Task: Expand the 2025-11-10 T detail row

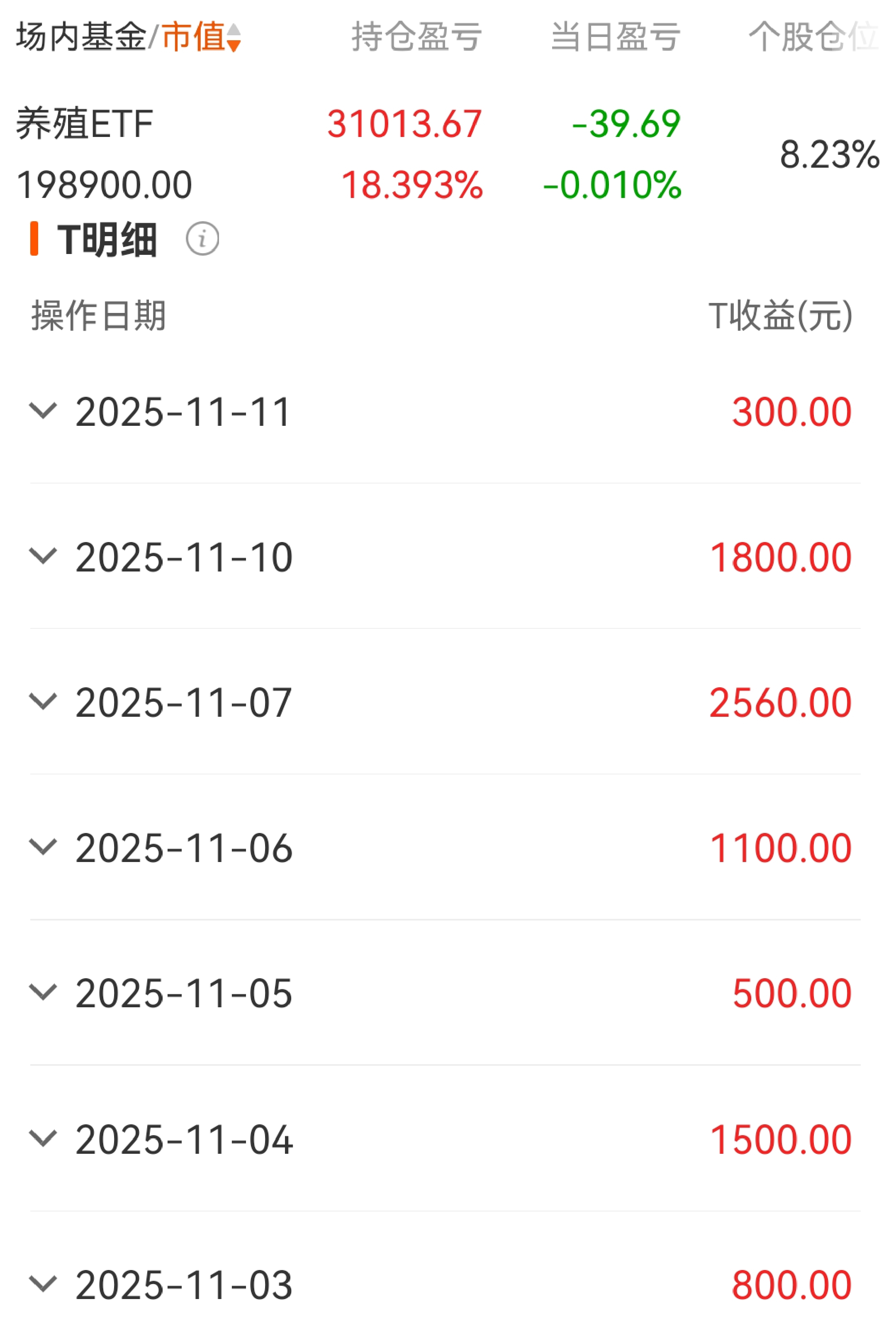Action: pyautogui.click(x=44, y=556)
